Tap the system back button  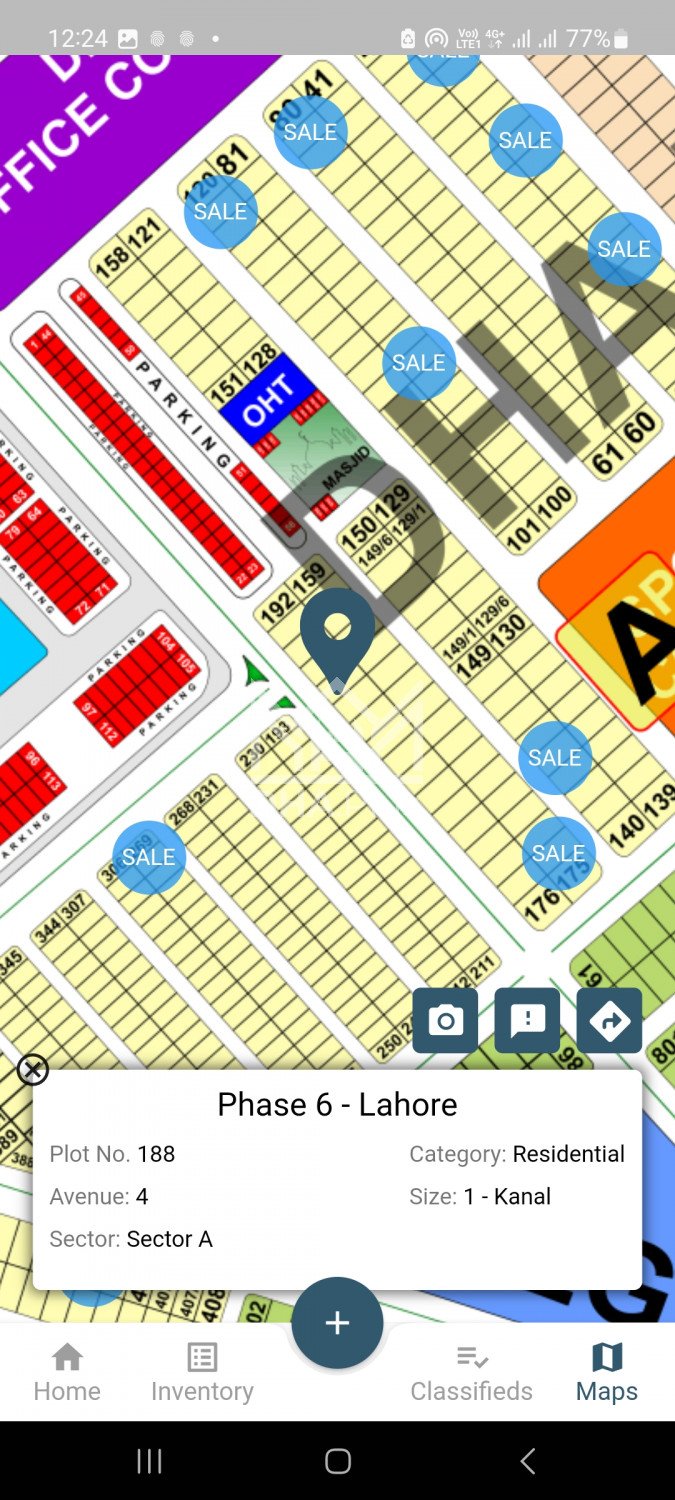(527, 1461)
